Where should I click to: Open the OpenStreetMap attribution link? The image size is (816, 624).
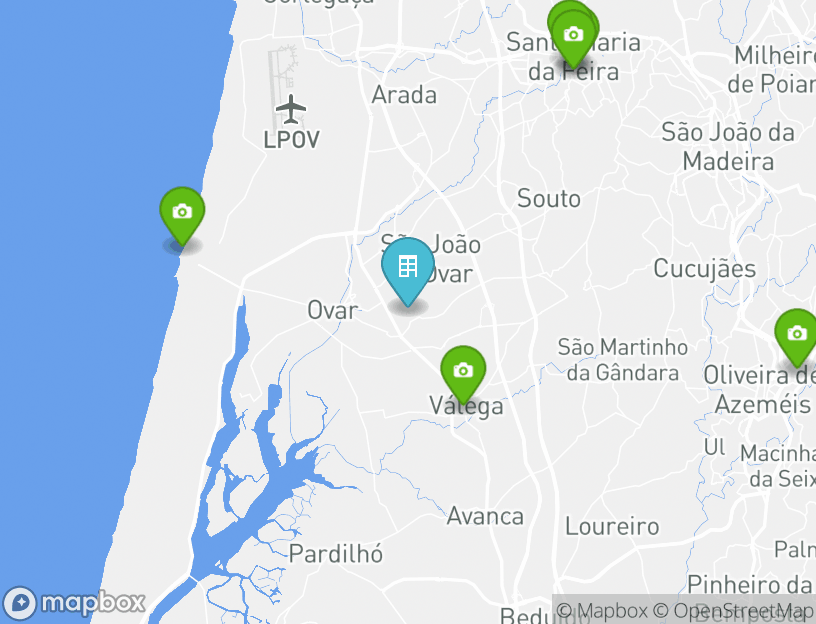733,611
